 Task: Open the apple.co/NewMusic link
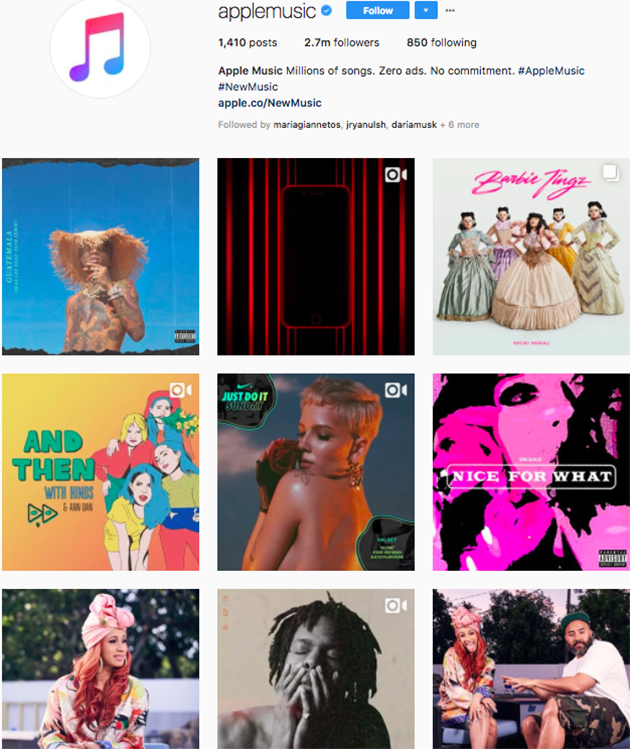click(x=269, y=103)
